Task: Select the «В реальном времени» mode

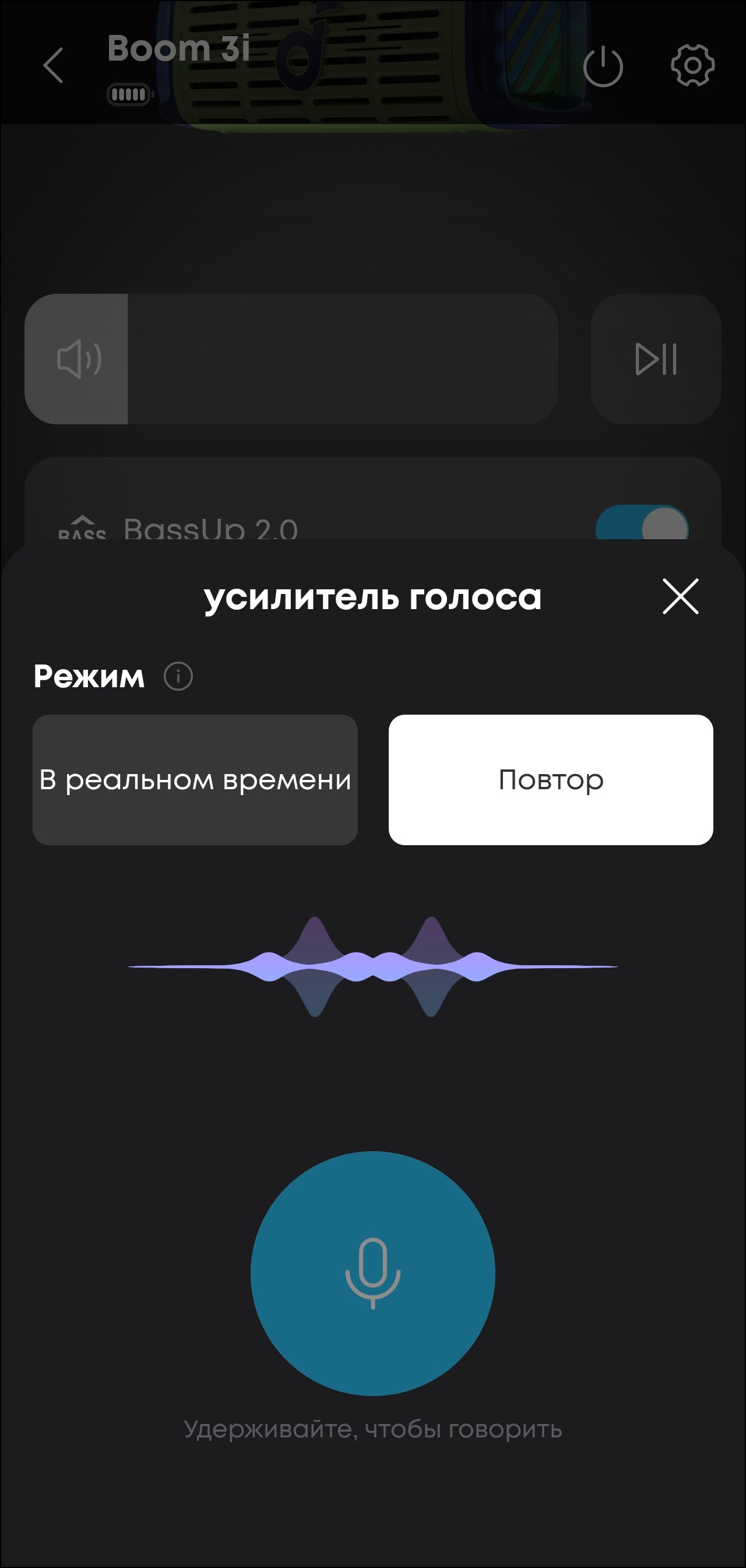Action: tap(195, 780)
